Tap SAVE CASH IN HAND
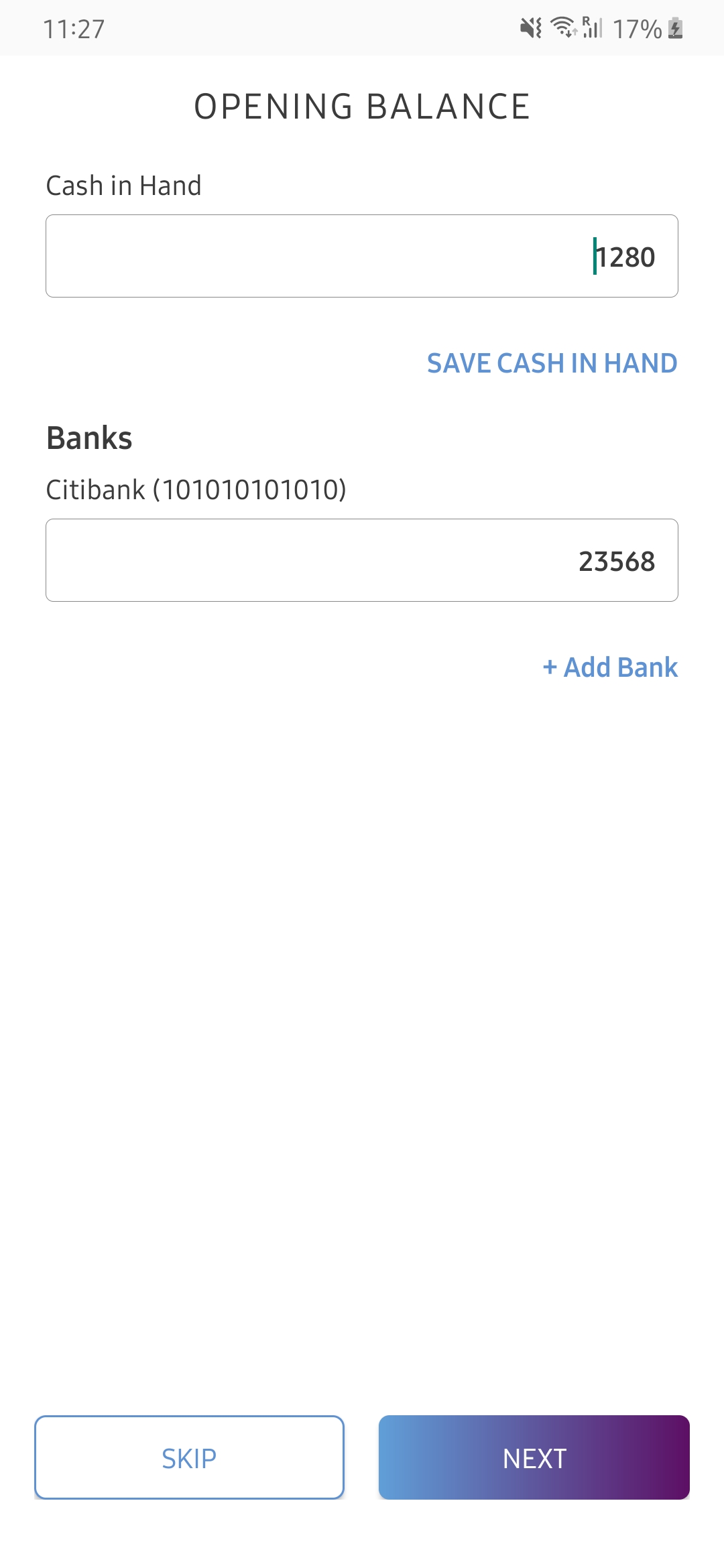The image size is (724, 1568). click(552, 363)
